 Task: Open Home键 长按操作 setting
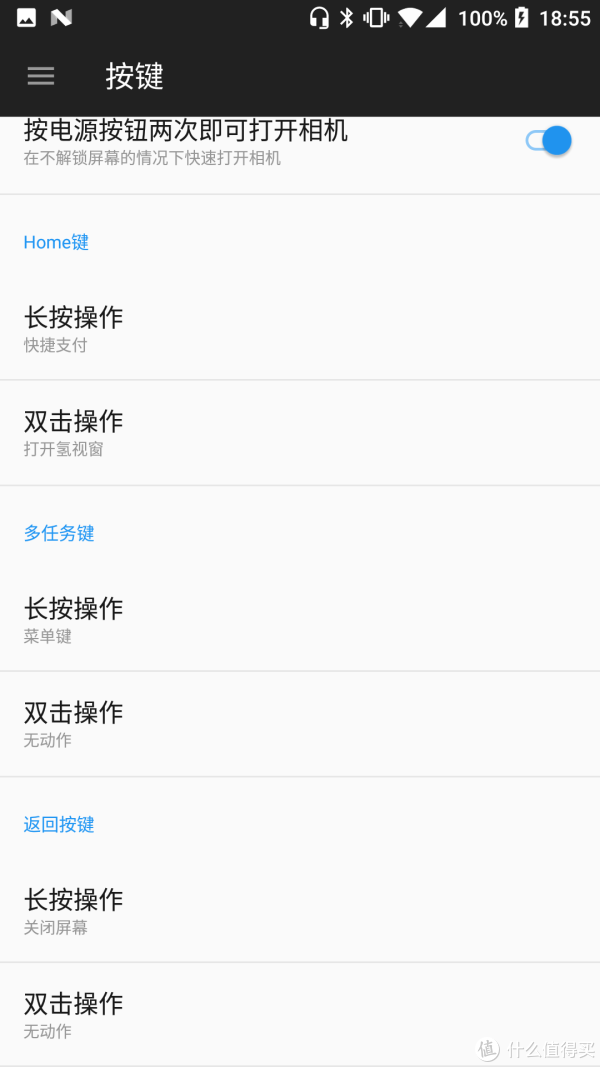pyautogui.click(x=300, y=329)
